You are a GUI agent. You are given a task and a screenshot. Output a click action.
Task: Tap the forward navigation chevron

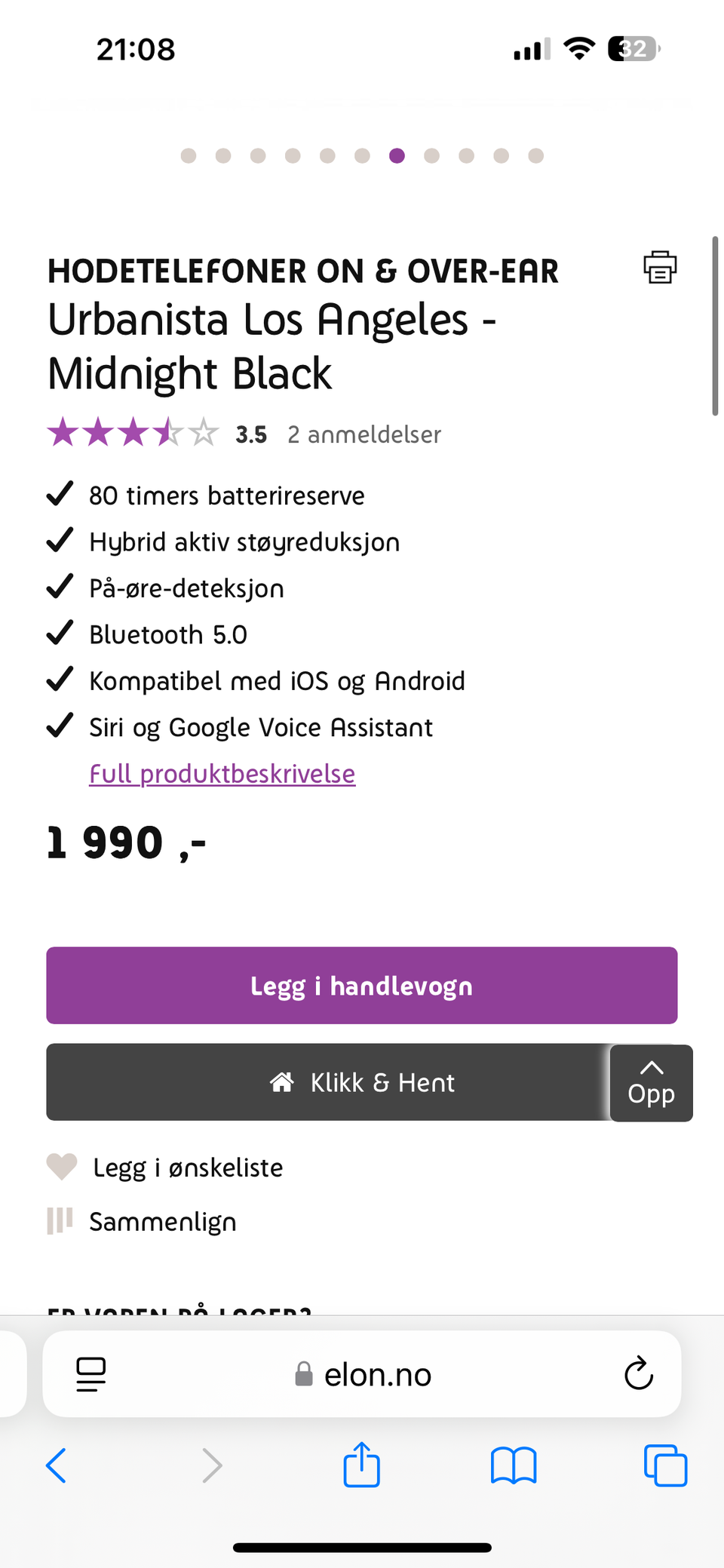211,1465
